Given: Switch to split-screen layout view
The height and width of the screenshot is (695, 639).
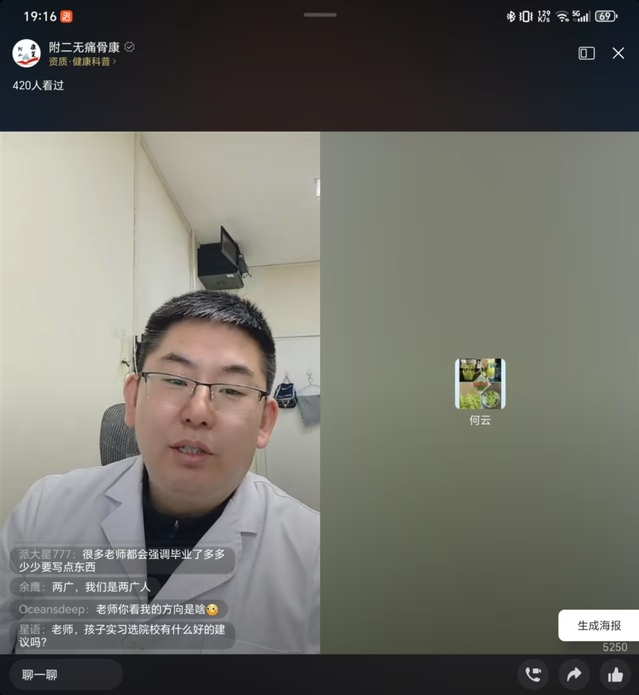Looking at the screenshot, I should click(x=587, y=53).
